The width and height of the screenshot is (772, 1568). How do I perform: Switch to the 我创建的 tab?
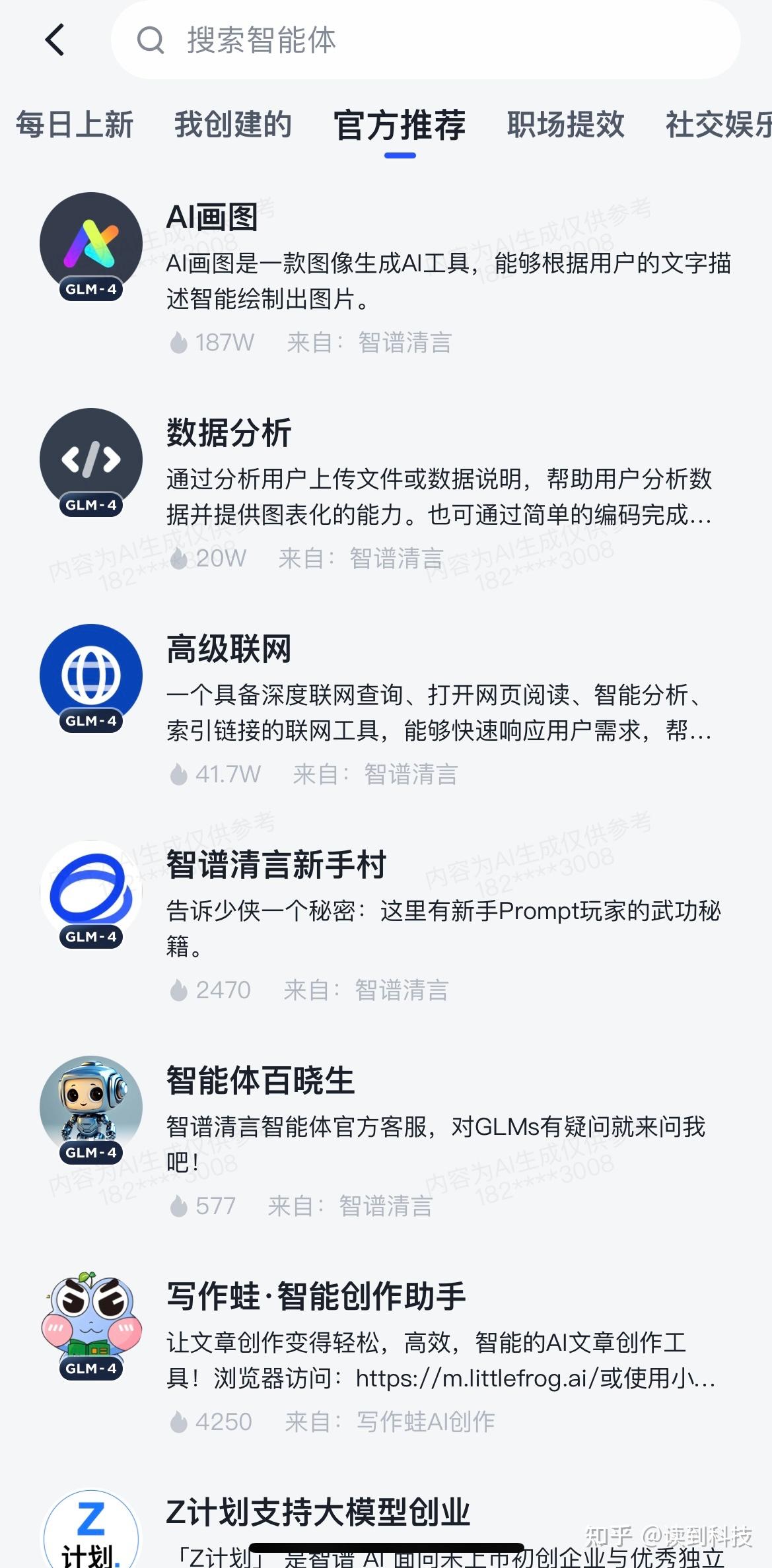(x=232, y=125)
